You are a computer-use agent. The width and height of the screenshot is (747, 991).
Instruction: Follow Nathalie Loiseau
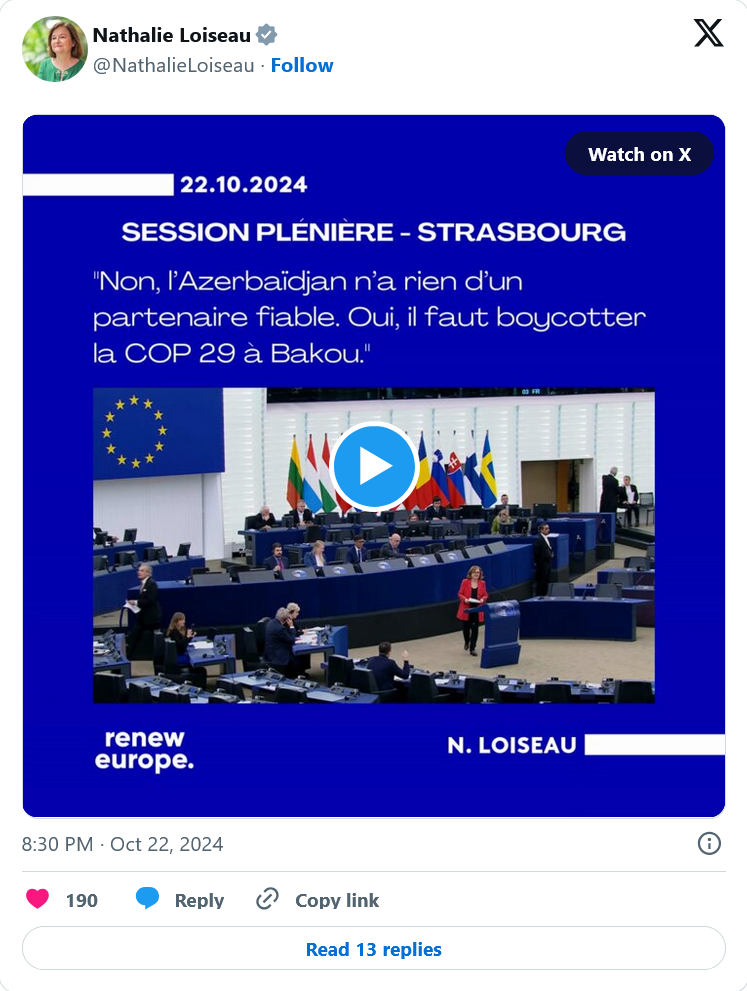point(302,65)
